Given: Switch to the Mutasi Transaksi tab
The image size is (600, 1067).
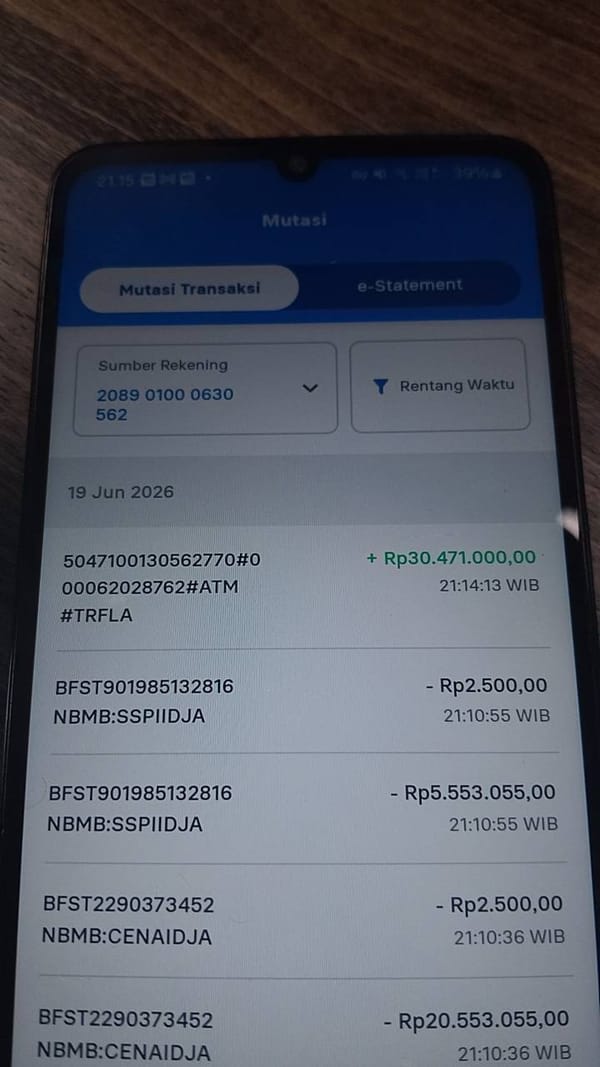Looking at the screenshot, I should tap(189, 289).
